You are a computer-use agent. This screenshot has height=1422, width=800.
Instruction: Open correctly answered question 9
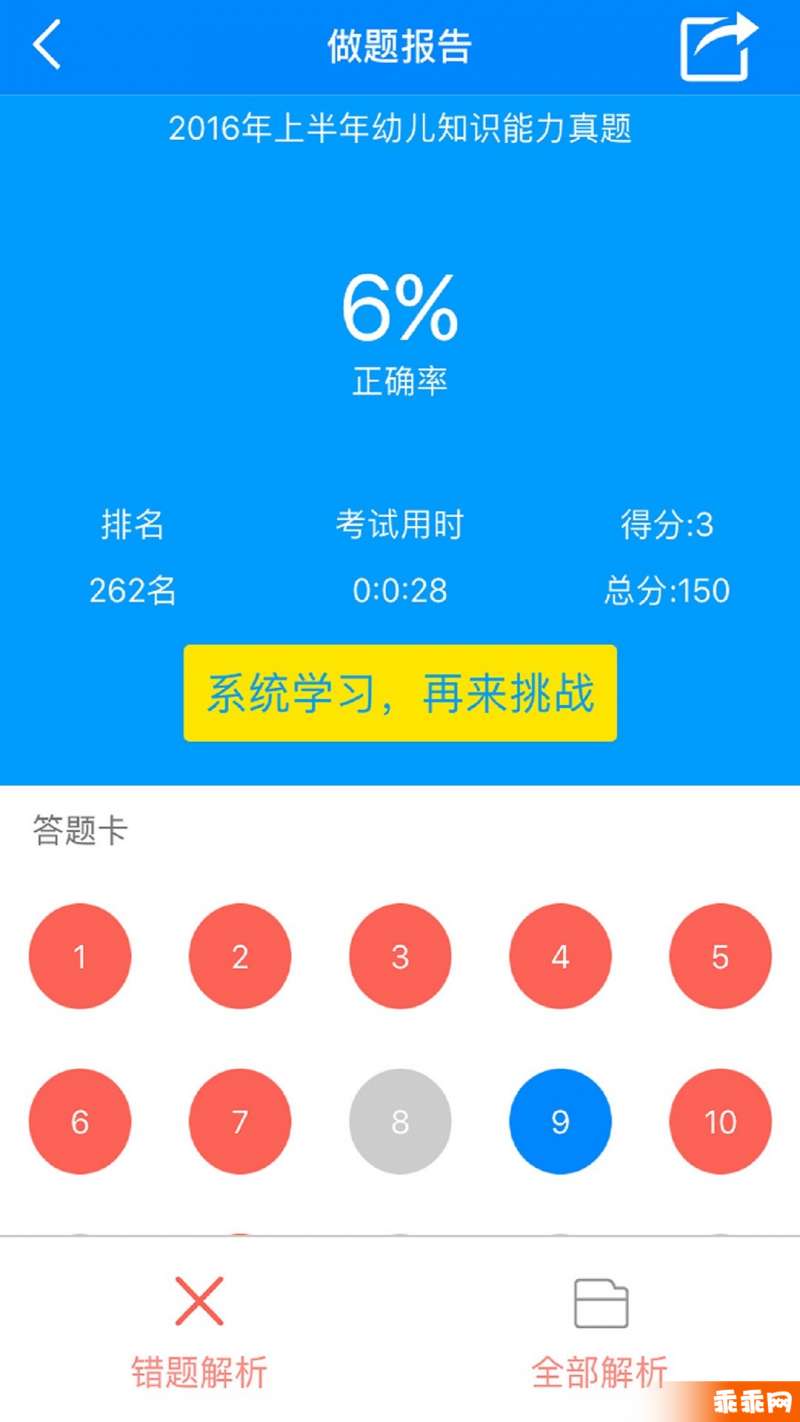(x=560, y=1121)
